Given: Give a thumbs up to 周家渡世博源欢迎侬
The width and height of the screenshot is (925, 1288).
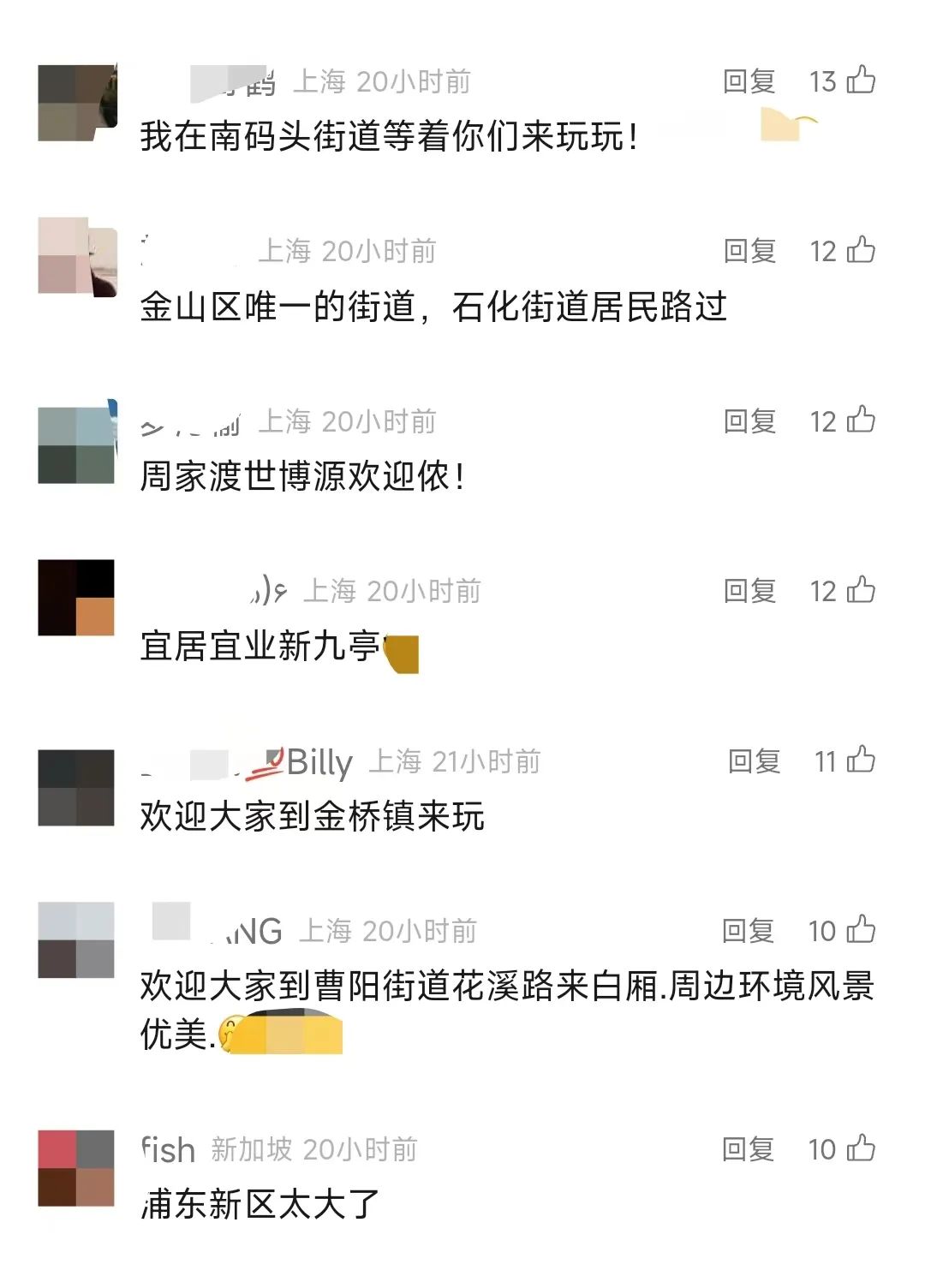Looking at the screenshot, I should 861,420.
